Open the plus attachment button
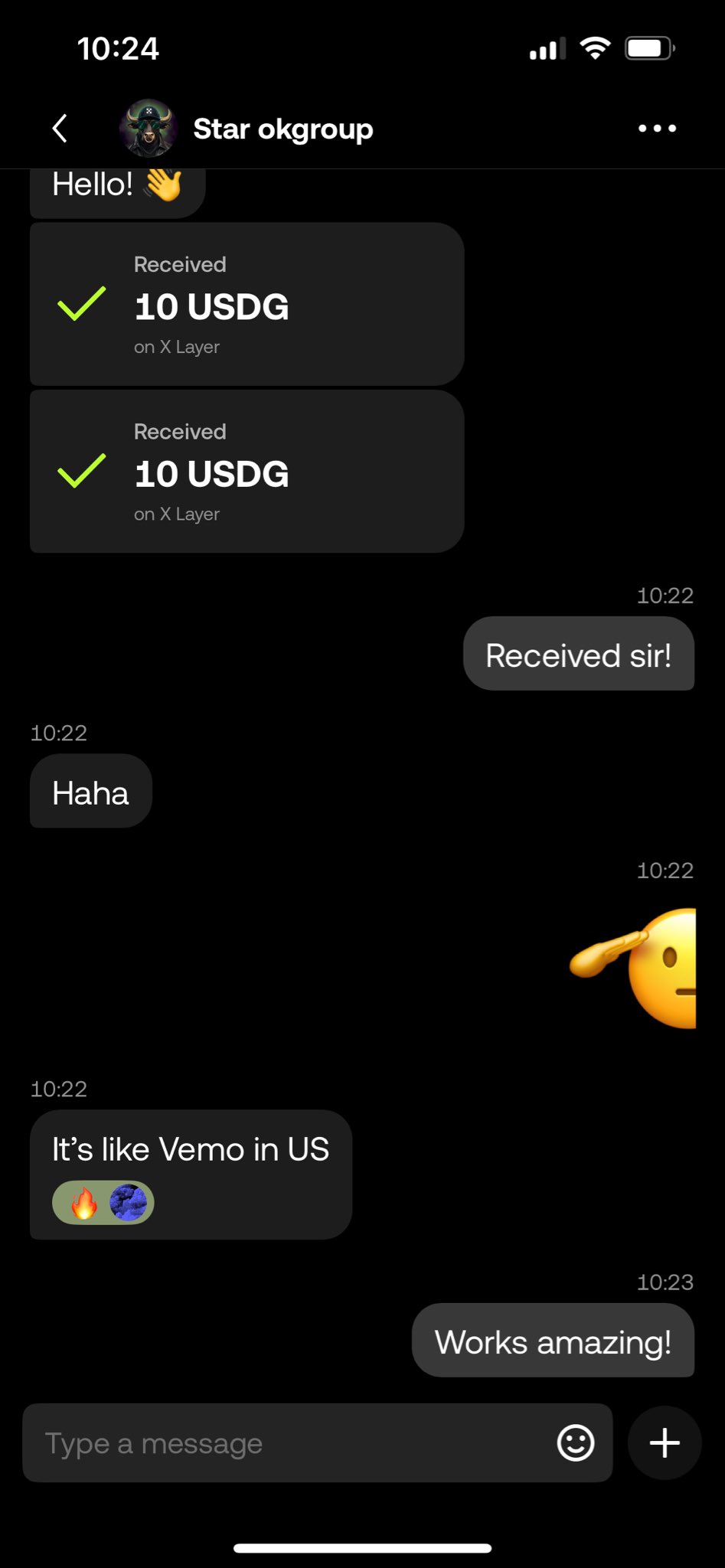This screenshot has height=1568, width=725. click(x=664, y=1443)
